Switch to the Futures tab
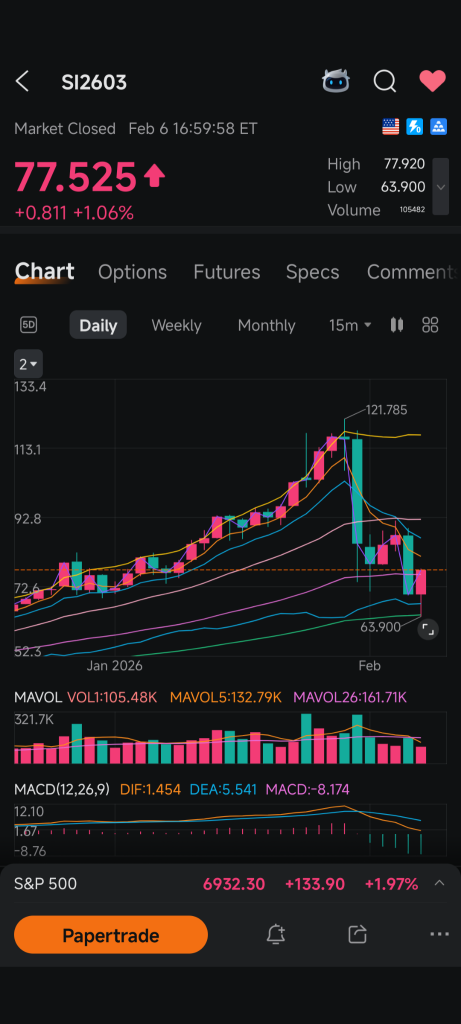461x1024 pixels. tap(227, 272)
